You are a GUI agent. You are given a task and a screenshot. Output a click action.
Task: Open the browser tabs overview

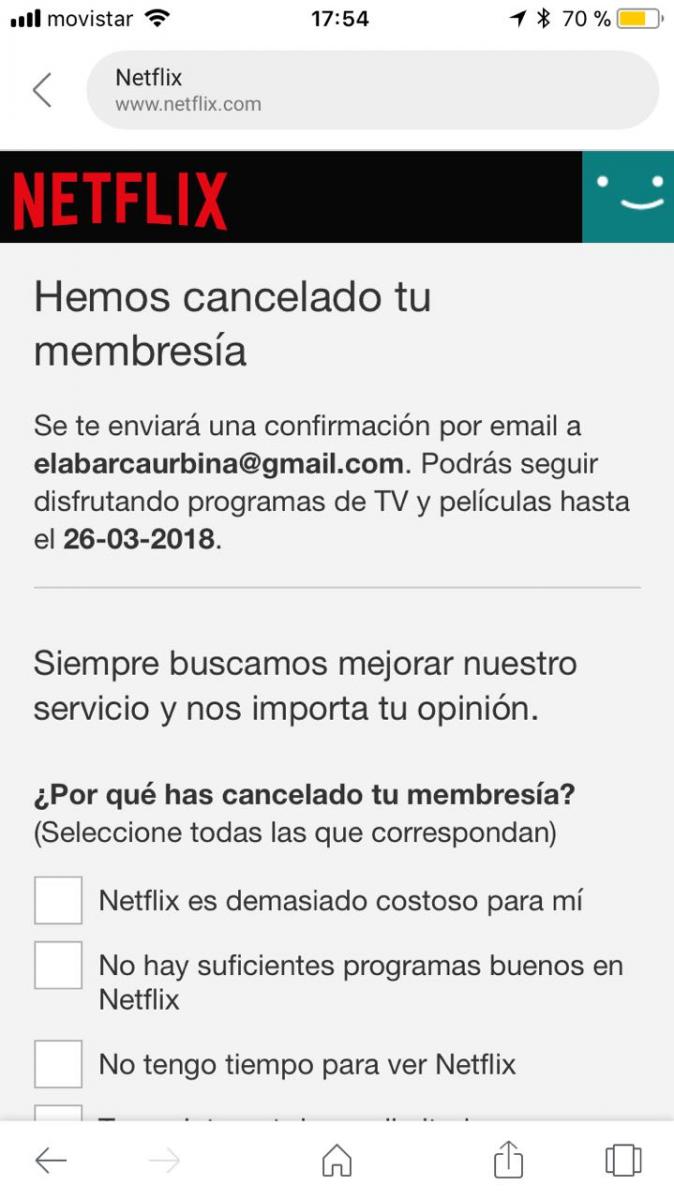(x=623, y=1160)
